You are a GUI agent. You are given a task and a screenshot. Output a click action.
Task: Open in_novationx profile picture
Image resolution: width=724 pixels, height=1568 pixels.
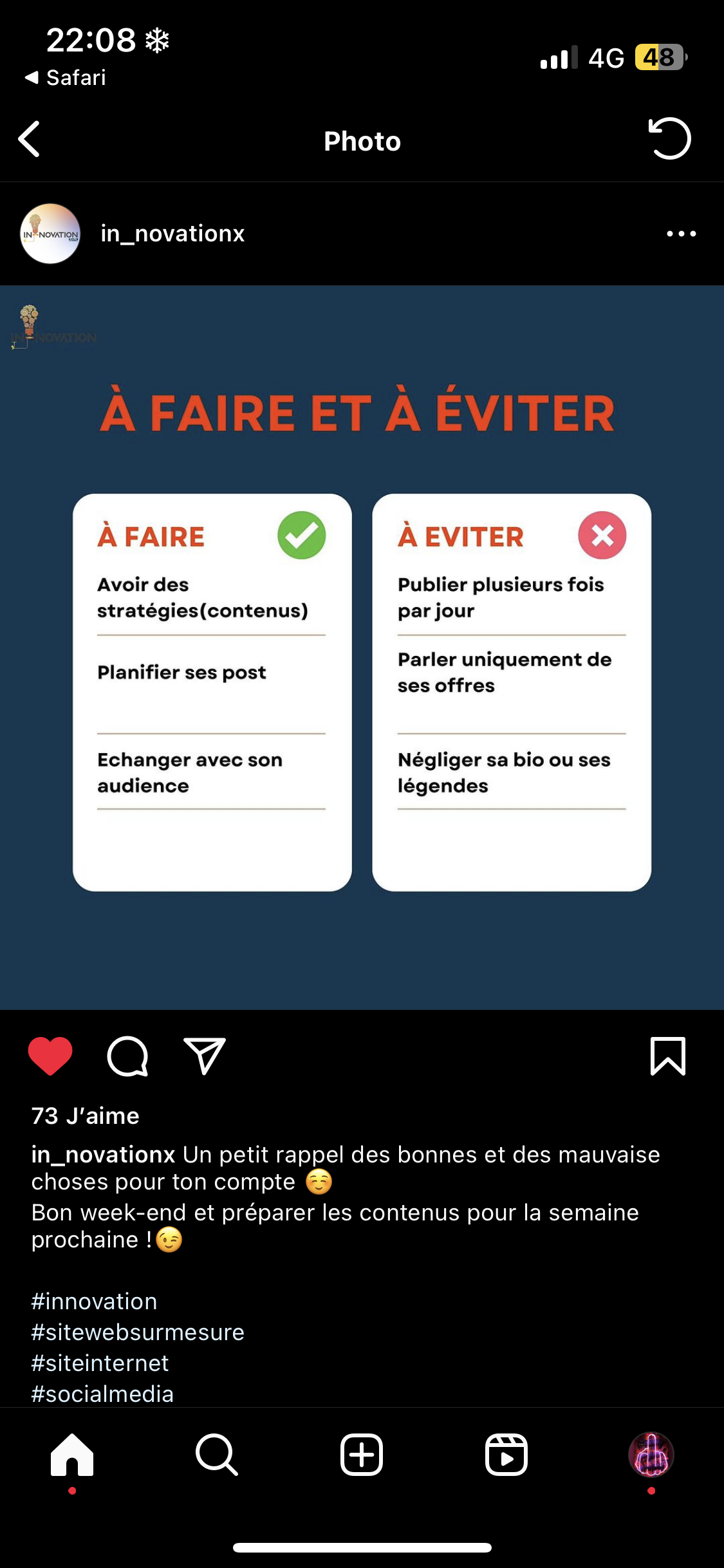click(x=50, y=234)
